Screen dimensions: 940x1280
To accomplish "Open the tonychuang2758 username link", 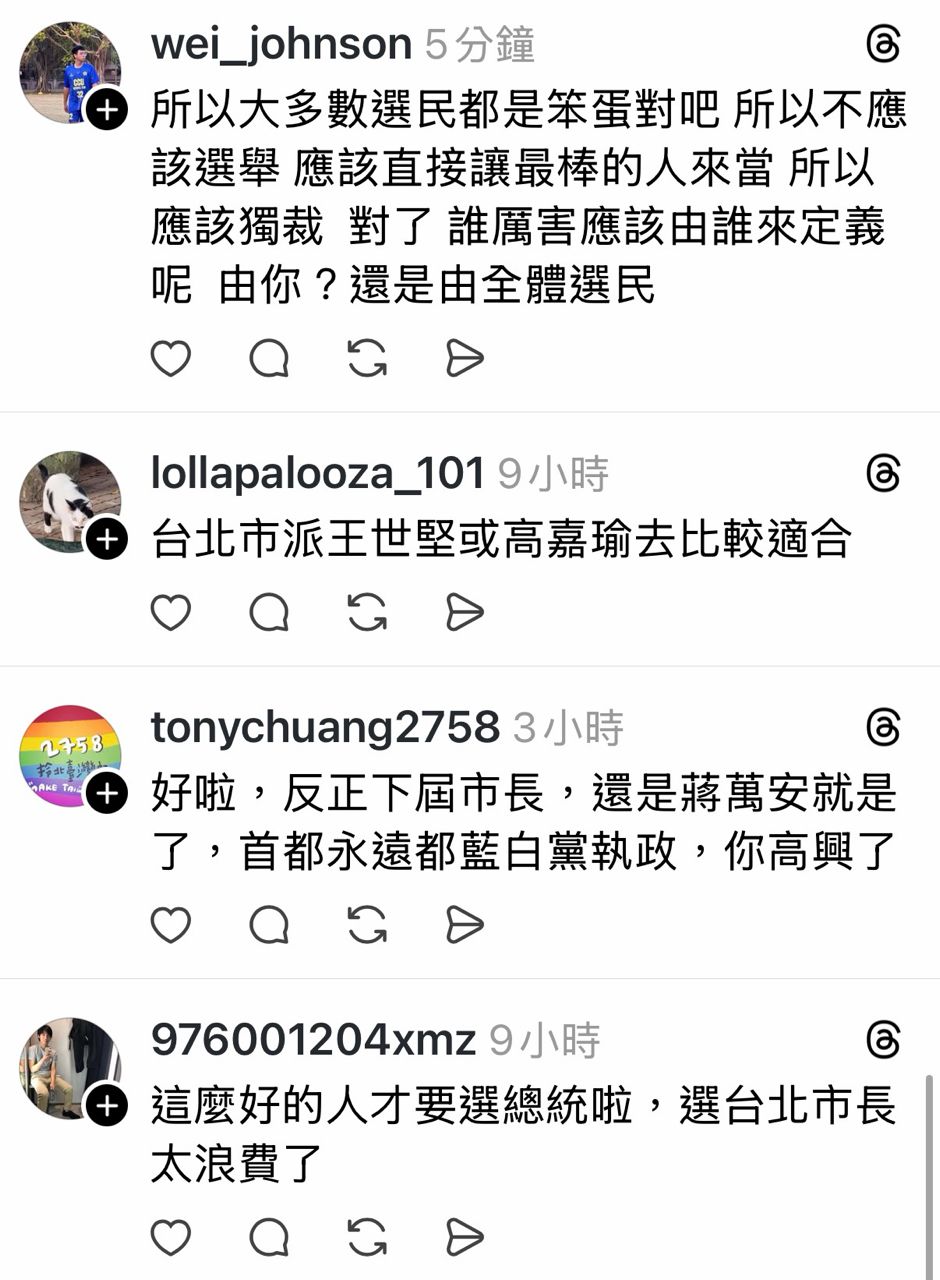I will (x=325, y=728).
